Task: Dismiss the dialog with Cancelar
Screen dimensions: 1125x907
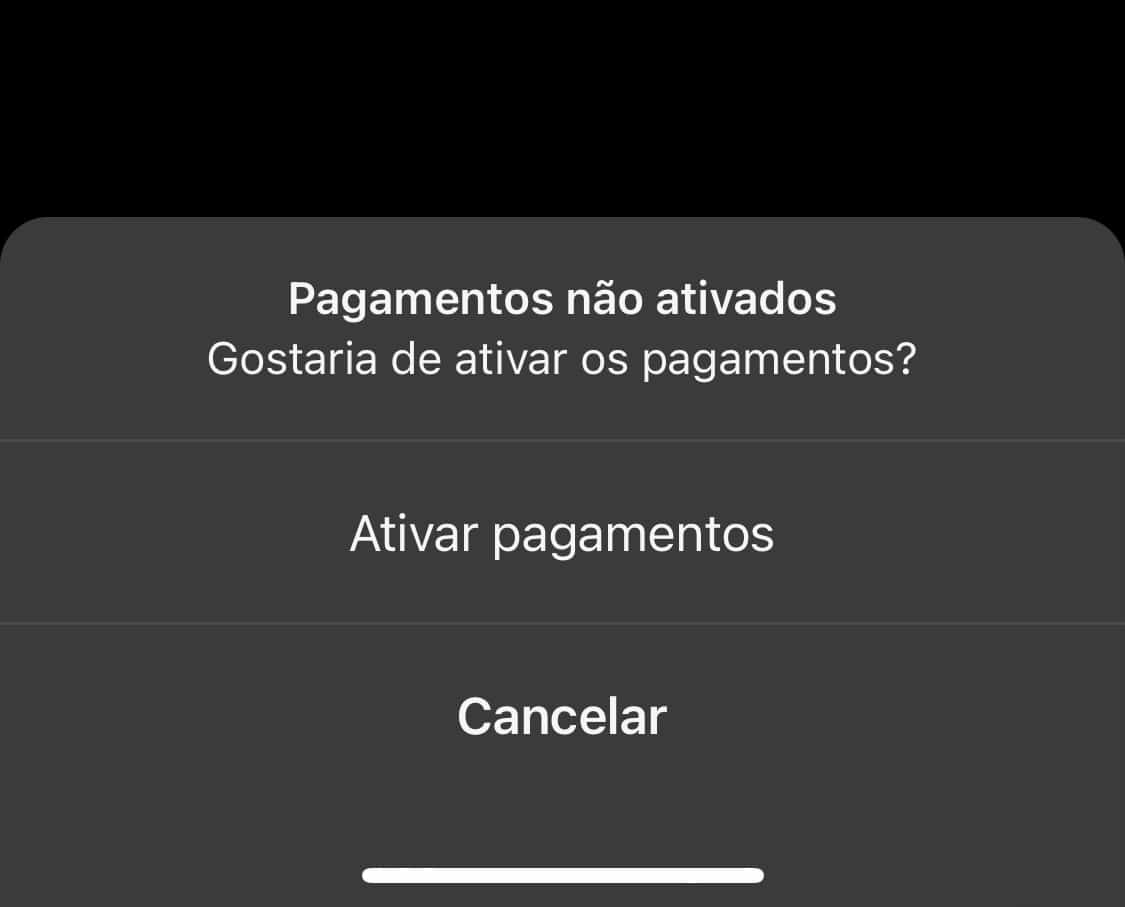Action: click(x=562, y=716)
